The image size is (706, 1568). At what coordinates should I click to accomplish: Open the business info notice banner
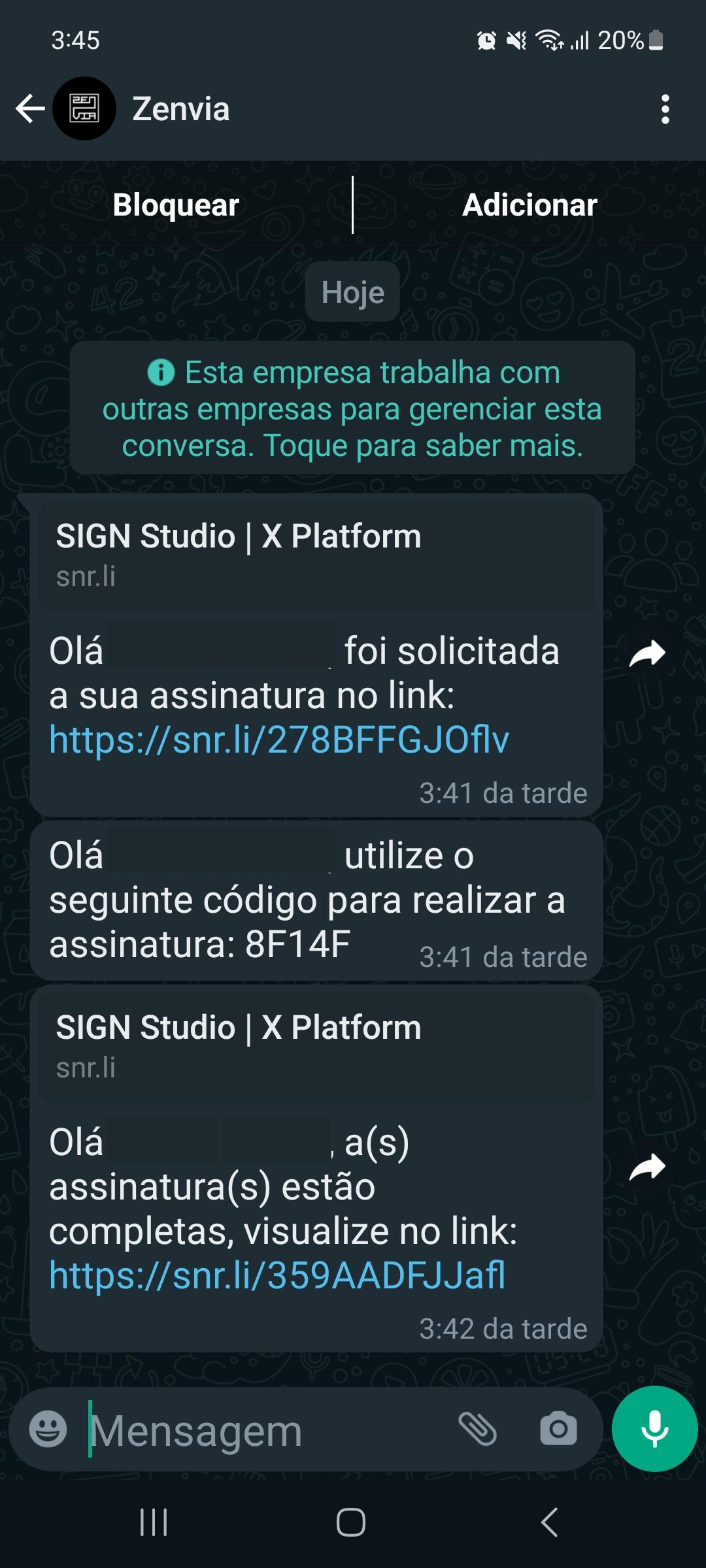tap(352, 408)
